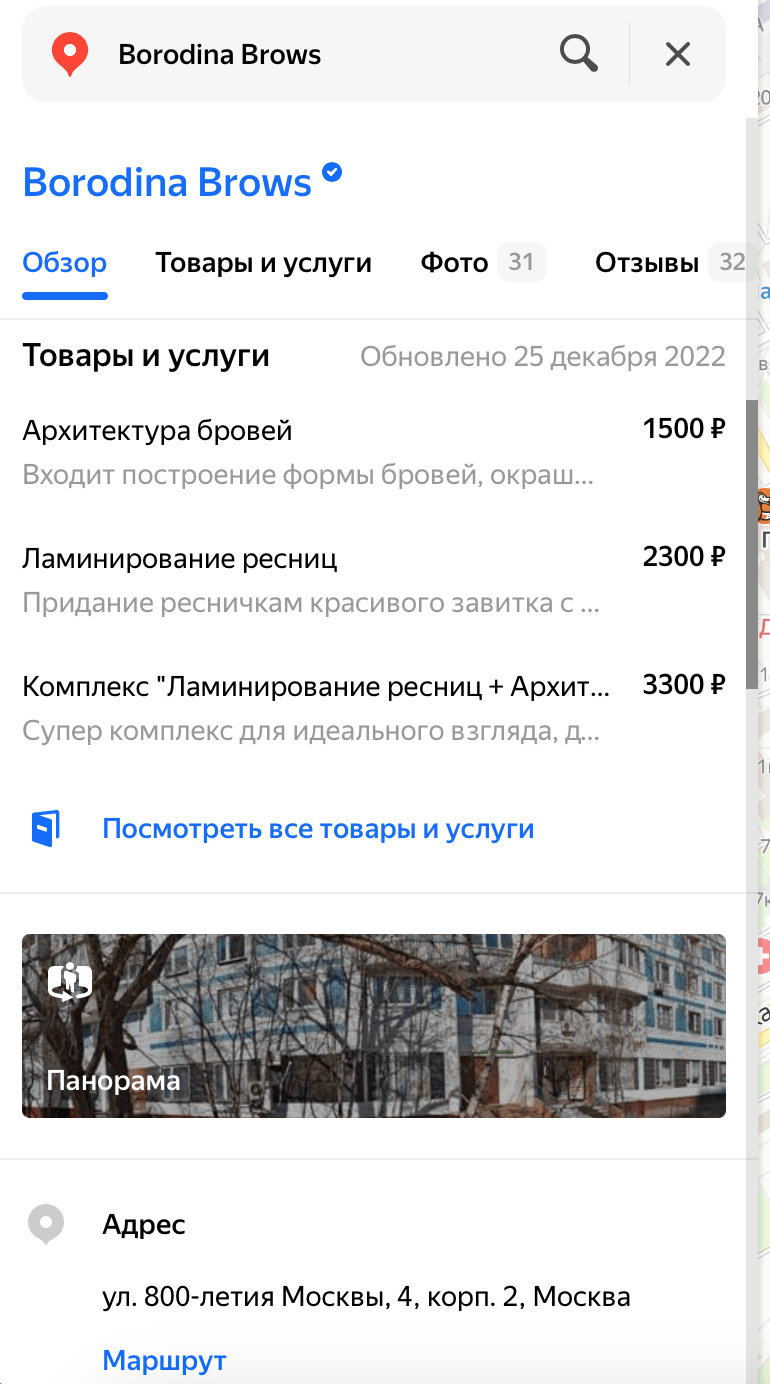The image size is (770, 1384).
Task: Switch to the Обзор tab
Action: [65, 263]
